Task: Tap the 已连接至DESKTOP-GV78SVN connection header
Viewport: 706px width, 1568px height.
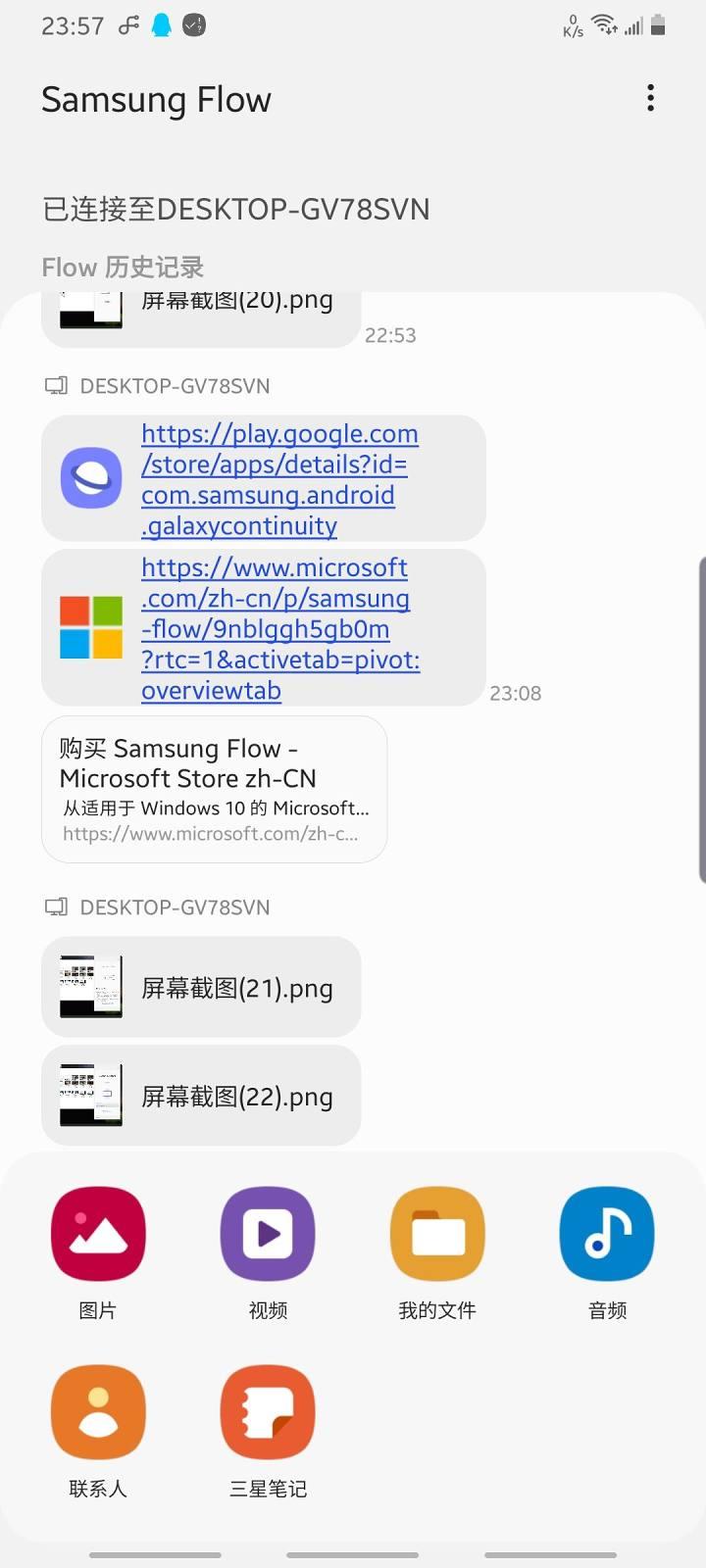Action: click(235, 209)
